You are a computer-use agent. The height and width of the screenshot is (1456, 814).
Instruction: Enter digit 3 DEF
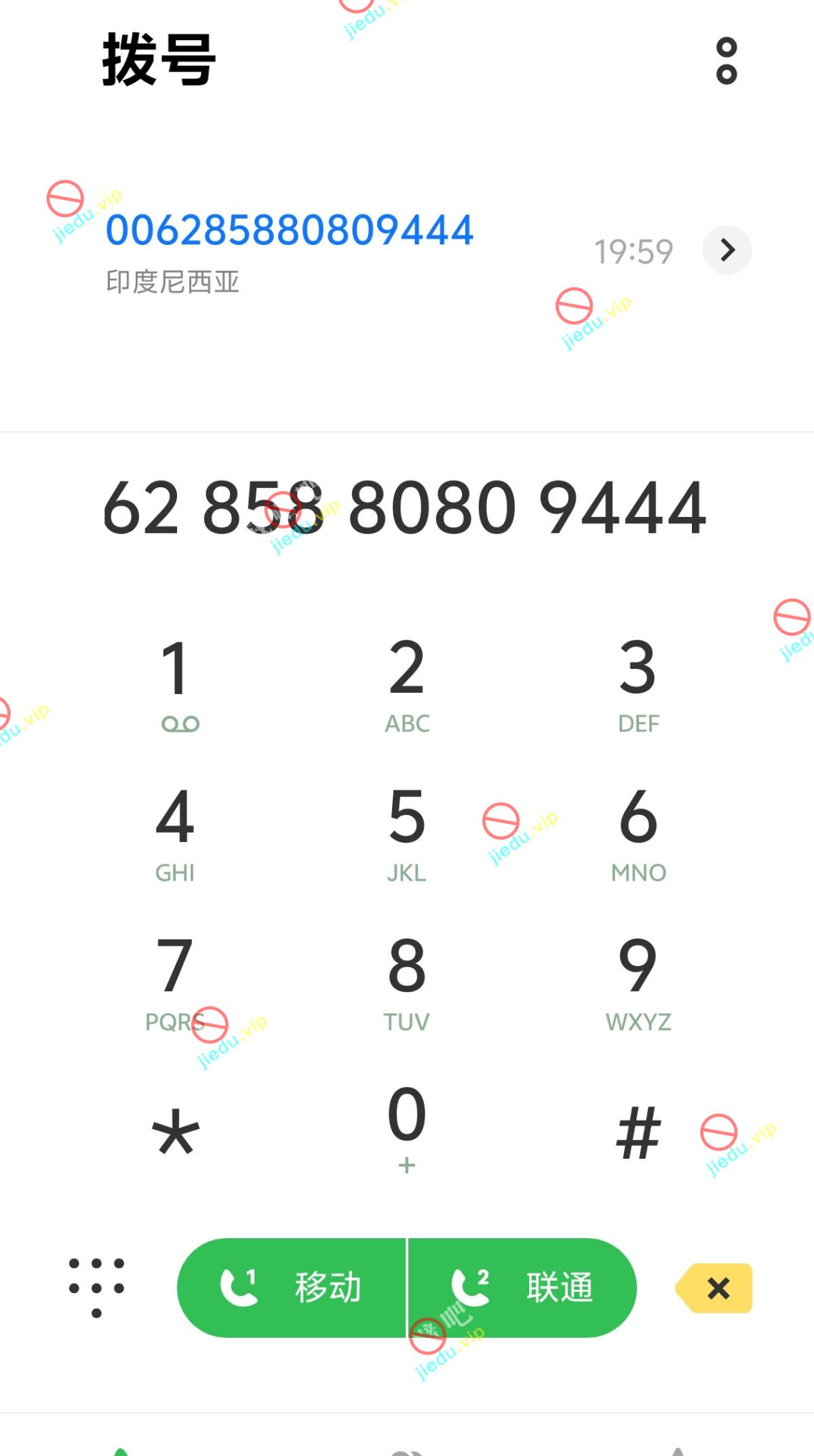tap(638, 683)
